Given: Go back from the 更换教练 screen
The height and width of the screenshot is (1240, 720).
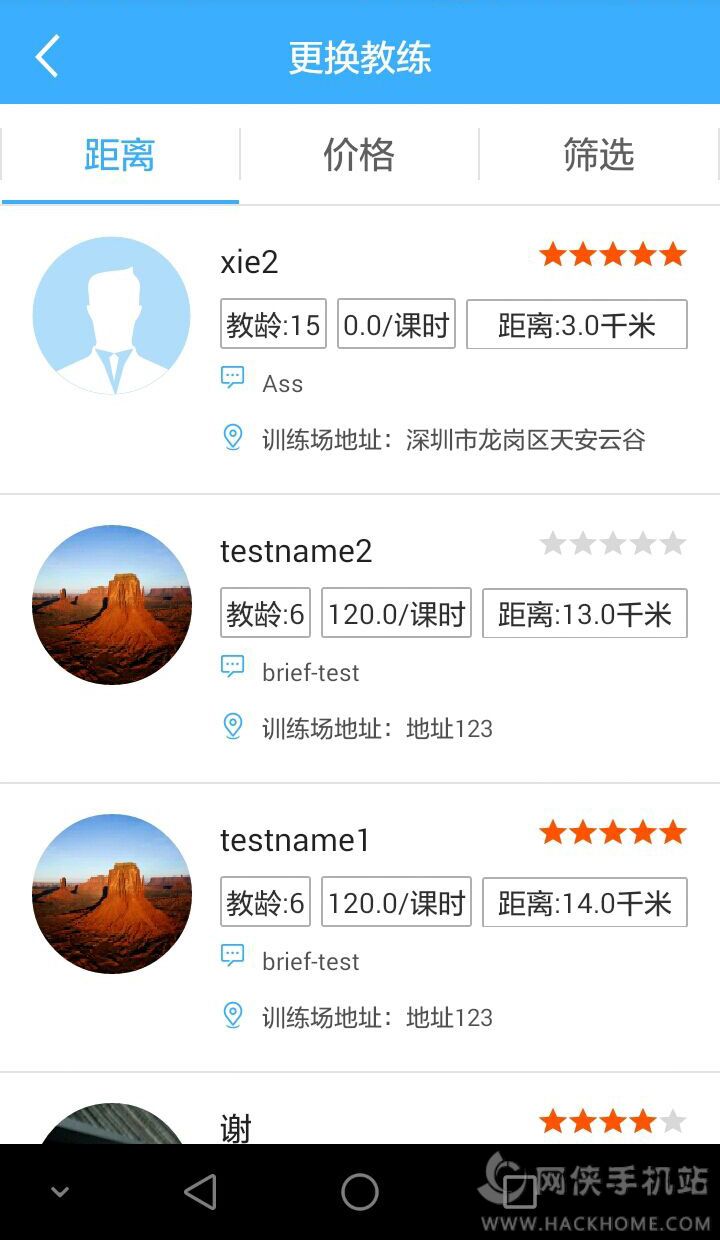Looking at the screenshot, I should click(x=47, y=56).
